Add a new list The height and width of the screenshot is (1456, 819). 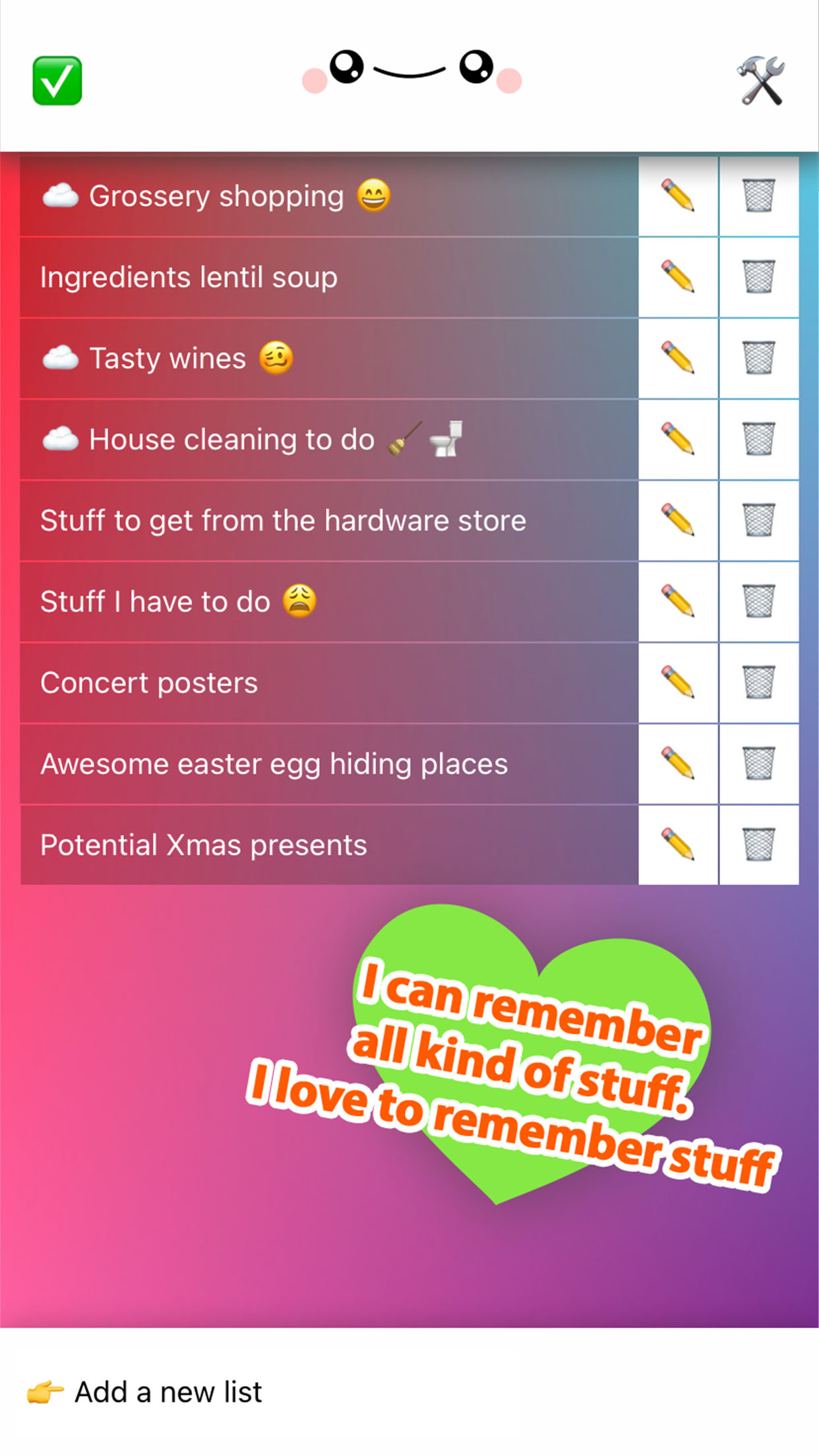(x=144, y=1392)
